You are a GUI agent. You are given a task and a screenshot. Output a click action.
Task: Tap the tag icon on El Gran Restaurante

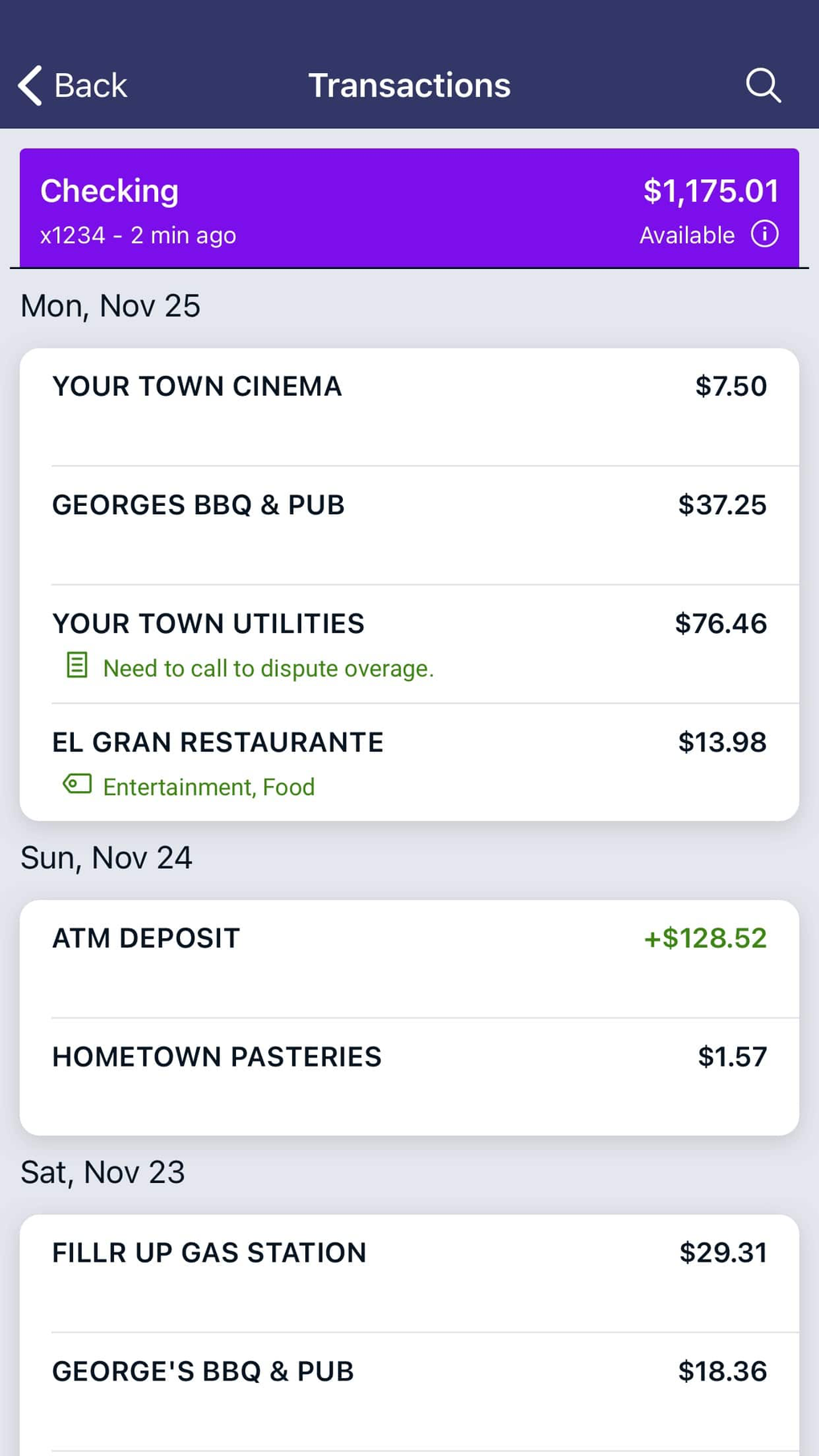[76, 784]
